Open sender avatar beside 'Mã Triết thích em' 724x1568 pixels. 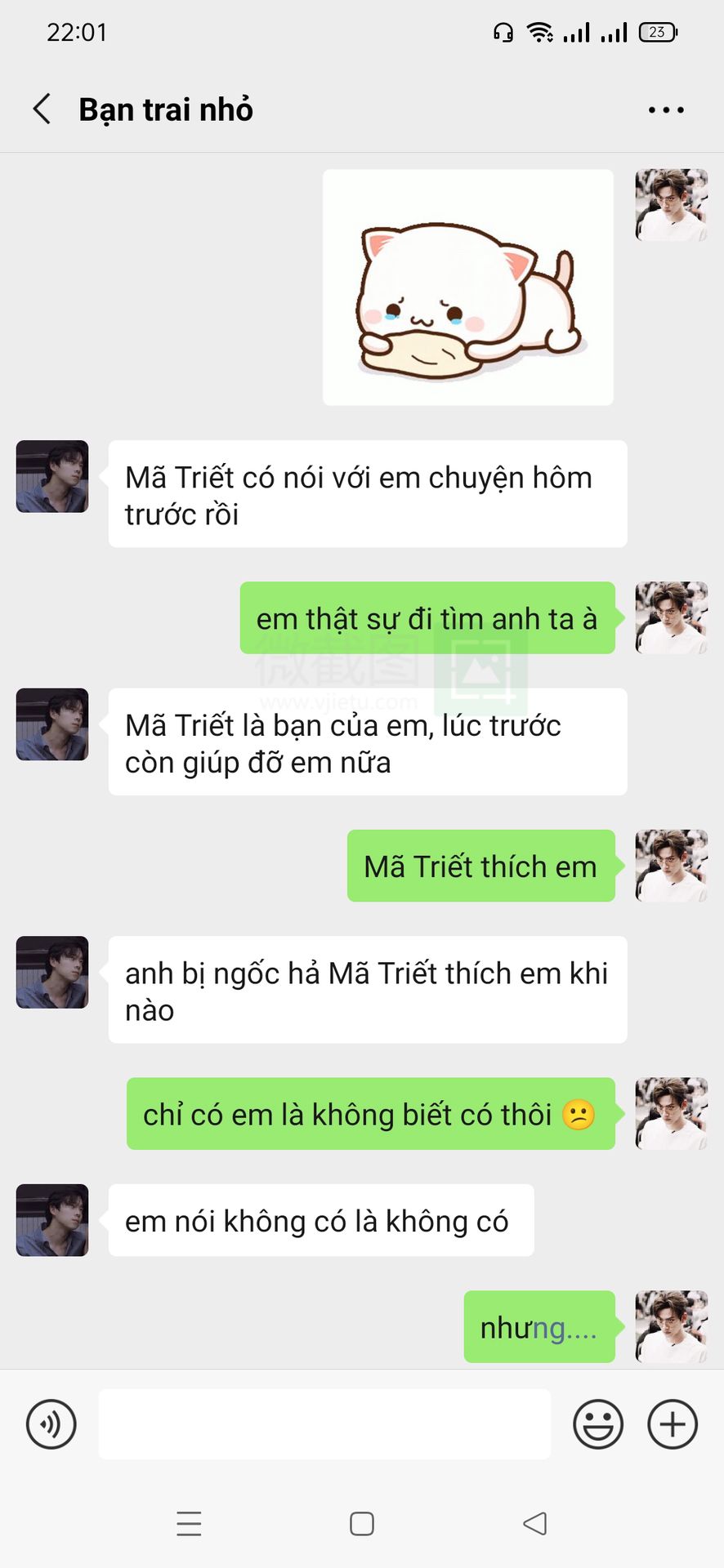click(x=672, y=866)
